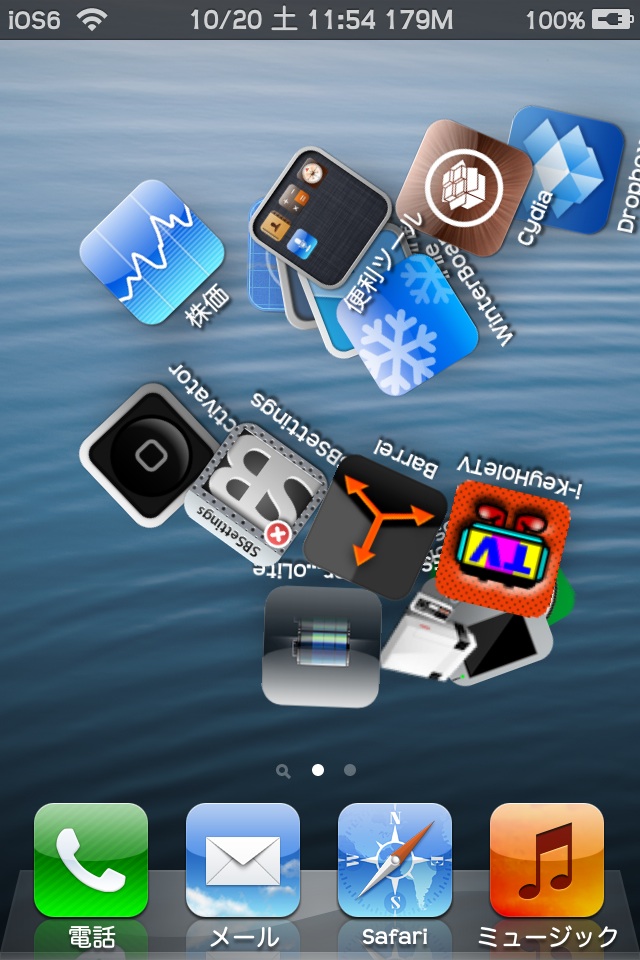The image size is (640, 960).
Task: Open the メール mail app
Action: coord(243,860)
